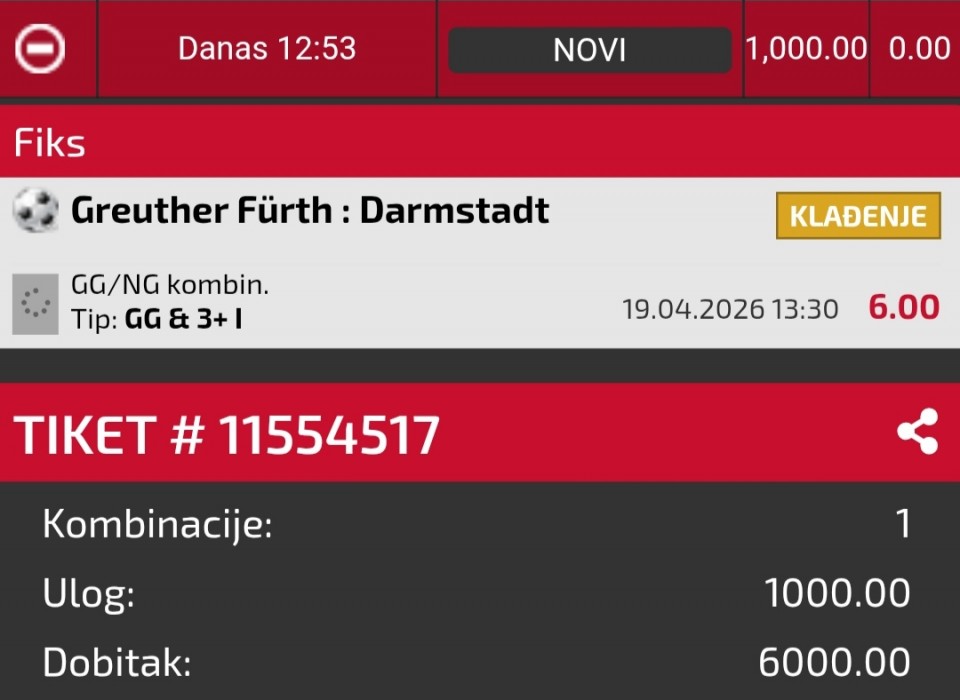Tap the KLAĐENJE button
The height and width of the screenshot is (700, 960).
[x=858, y=216]
